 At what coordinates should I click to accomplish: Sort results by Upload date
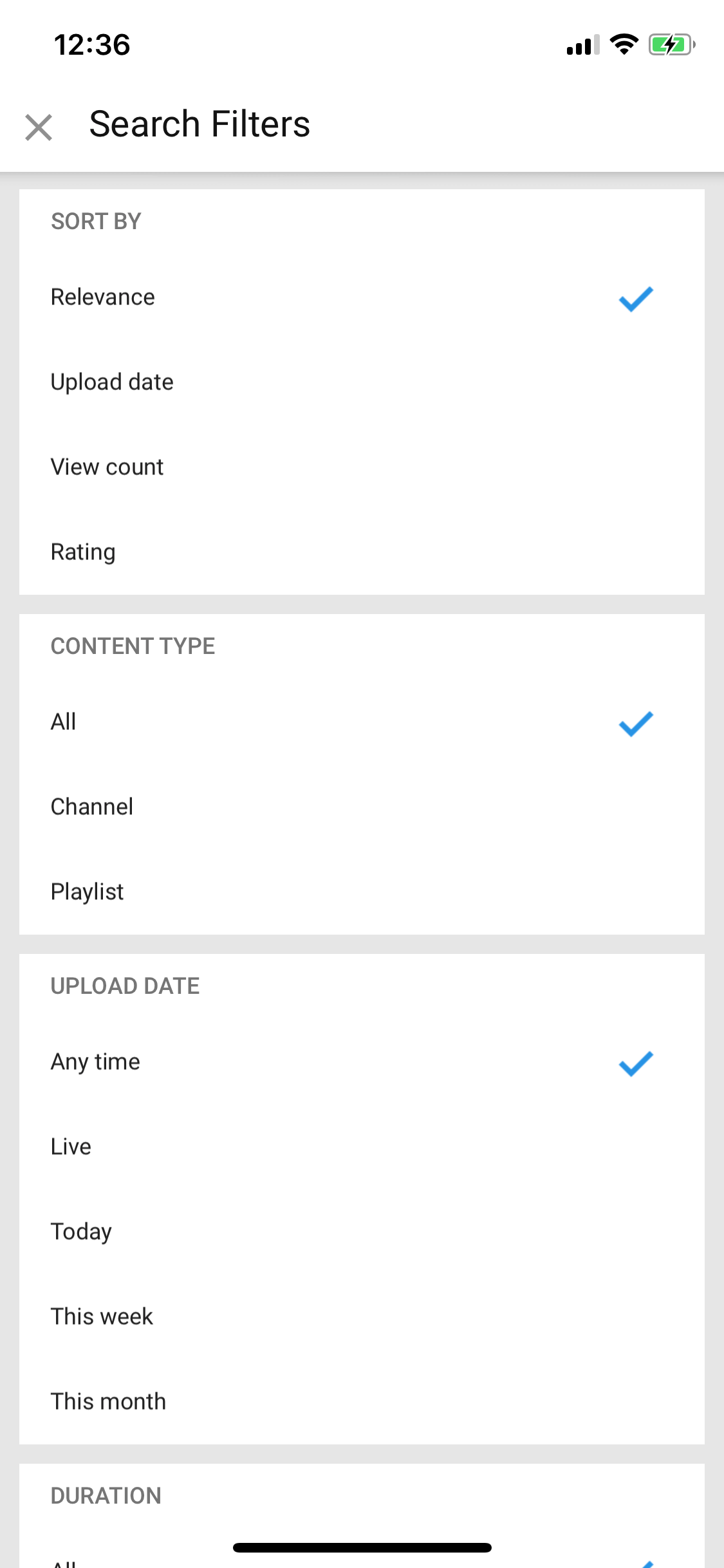point(362,382)
